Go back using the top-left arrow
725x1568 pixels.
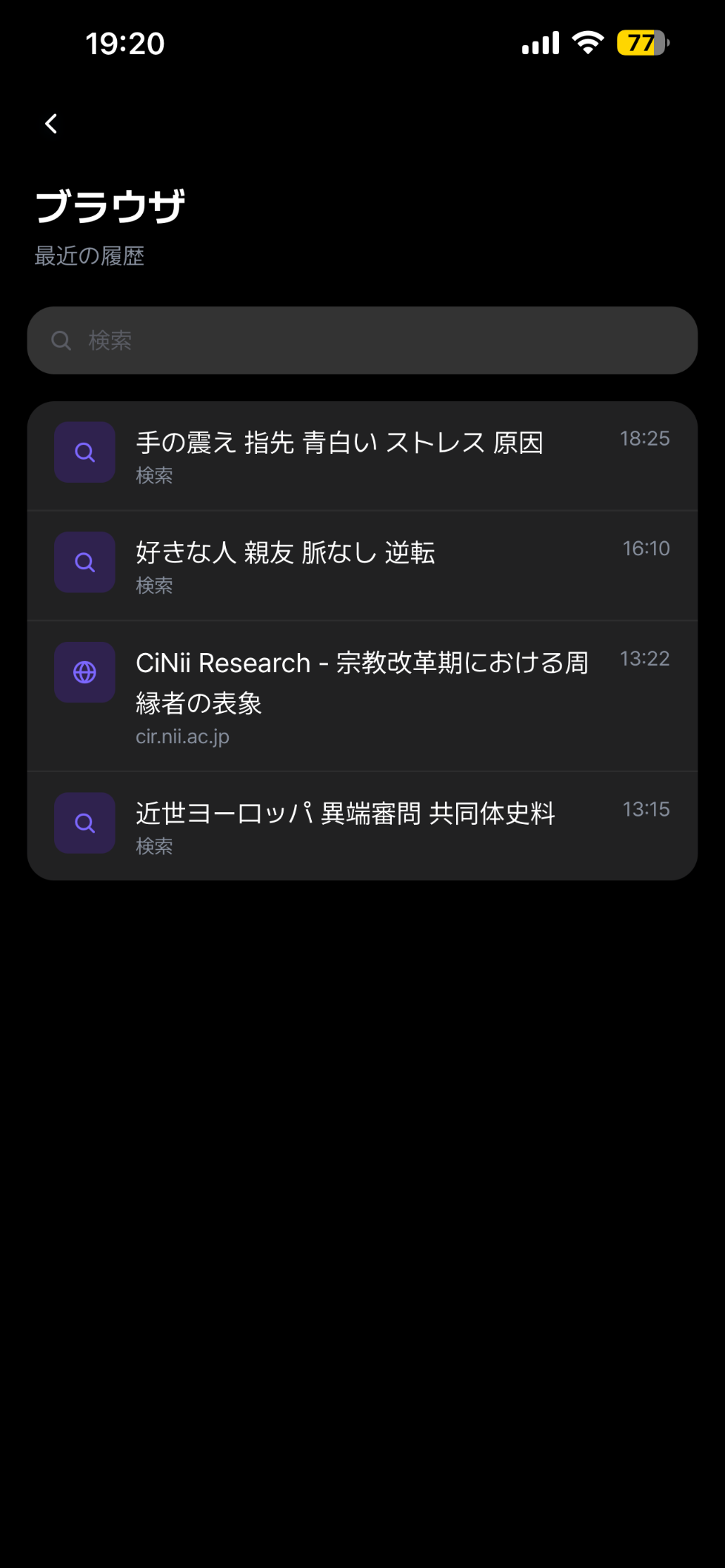[x=51, y=124]
